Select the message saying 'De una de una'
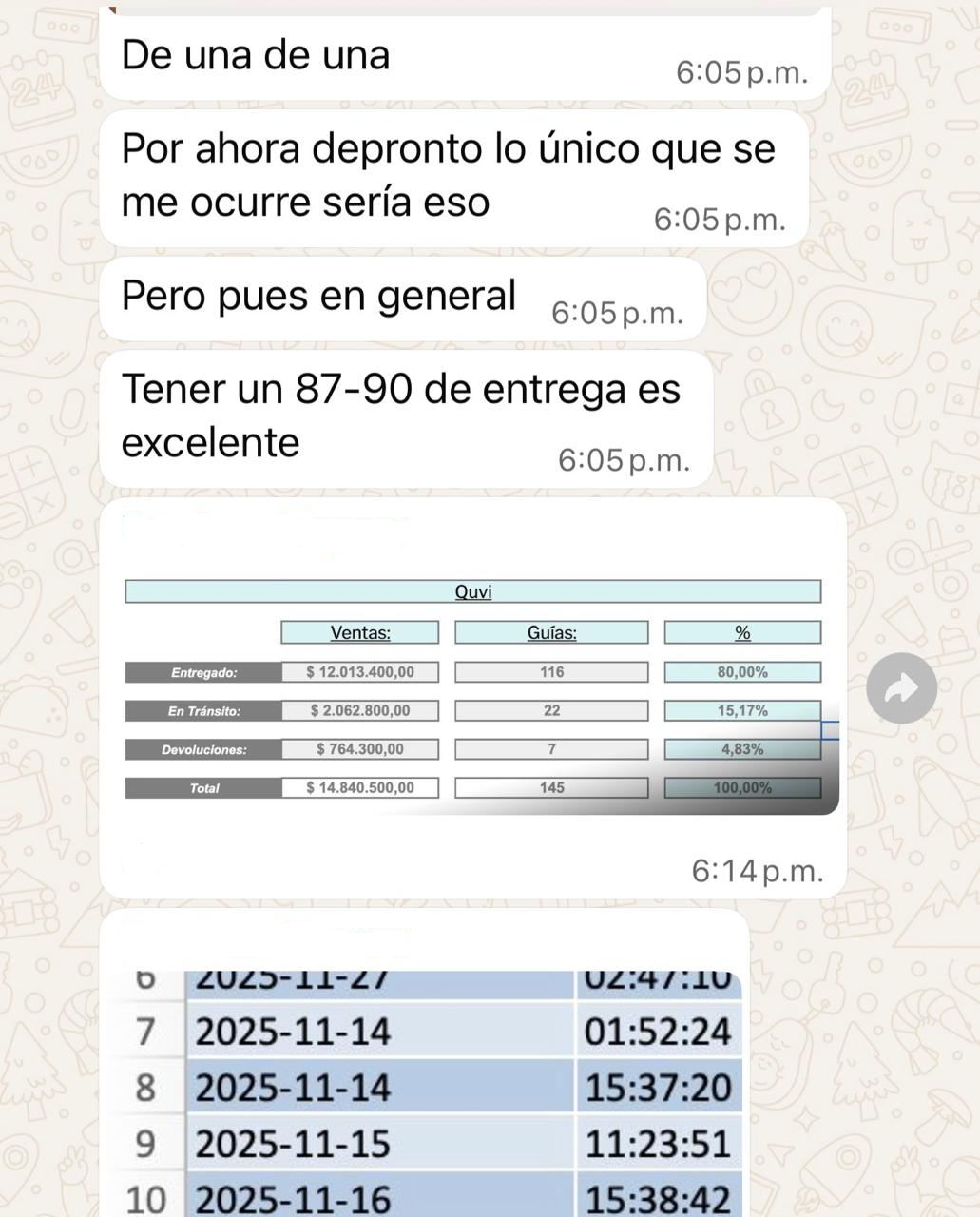 (257, 55)
